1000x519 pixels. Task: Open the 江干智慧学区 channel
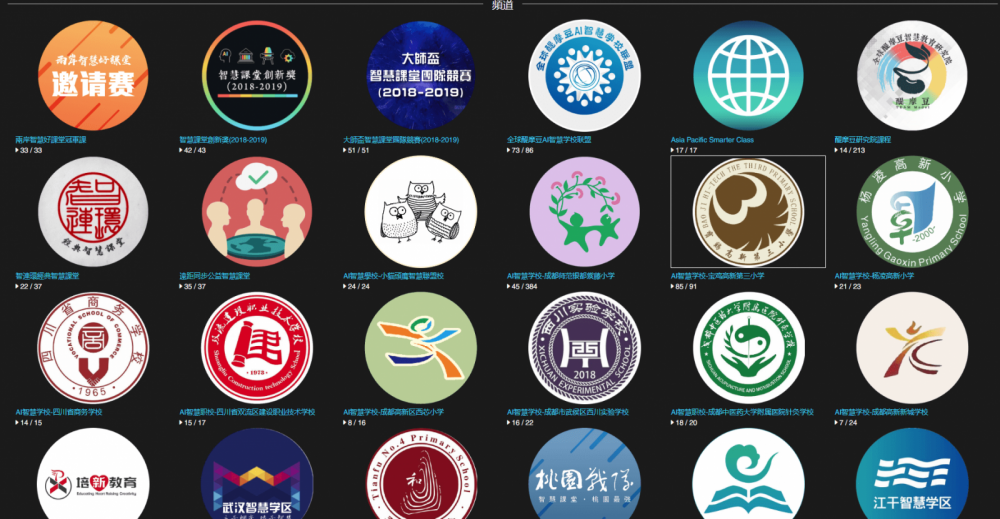[x=912, y=482]
